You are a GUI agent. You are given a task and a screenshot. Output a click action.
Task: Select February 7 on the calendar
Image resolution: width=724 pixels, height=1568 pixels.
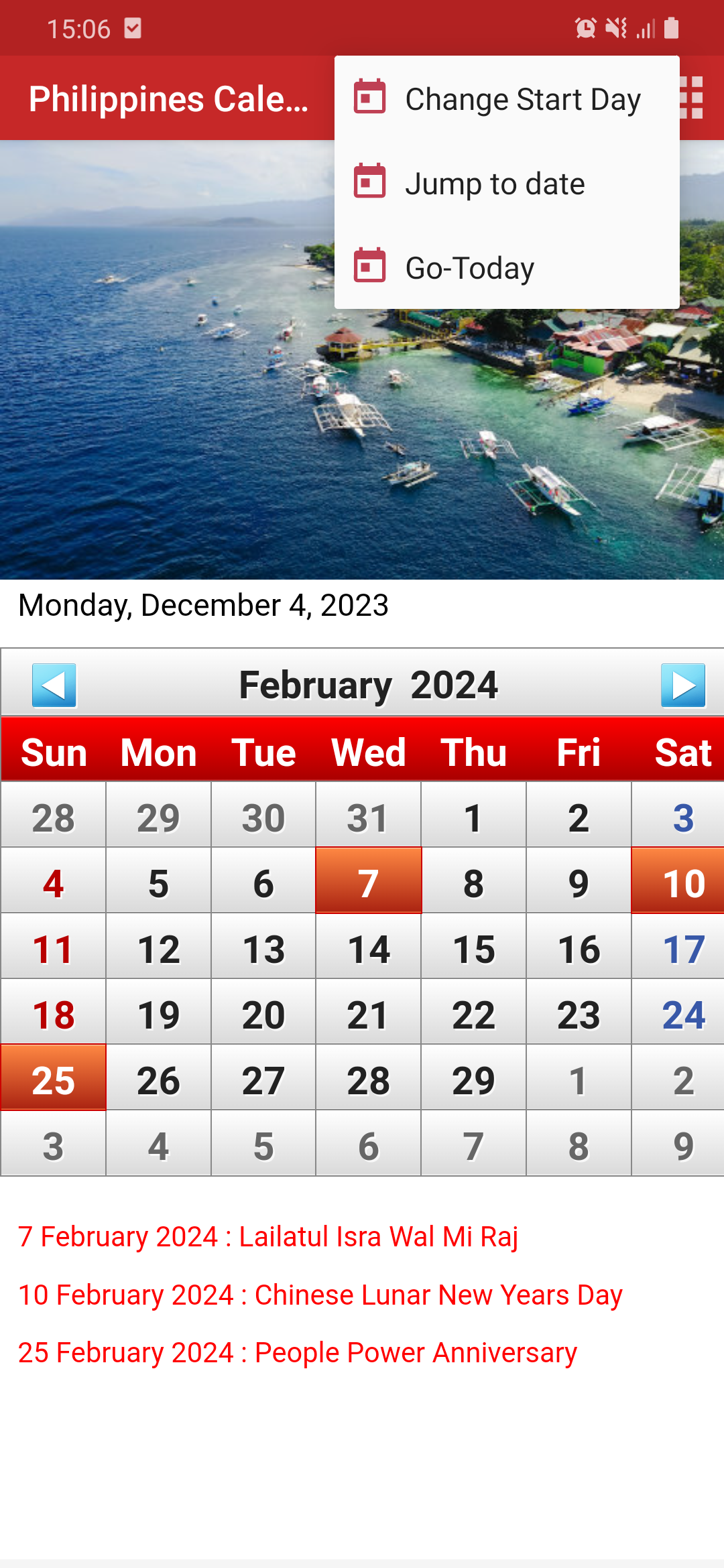pos(369,881)
